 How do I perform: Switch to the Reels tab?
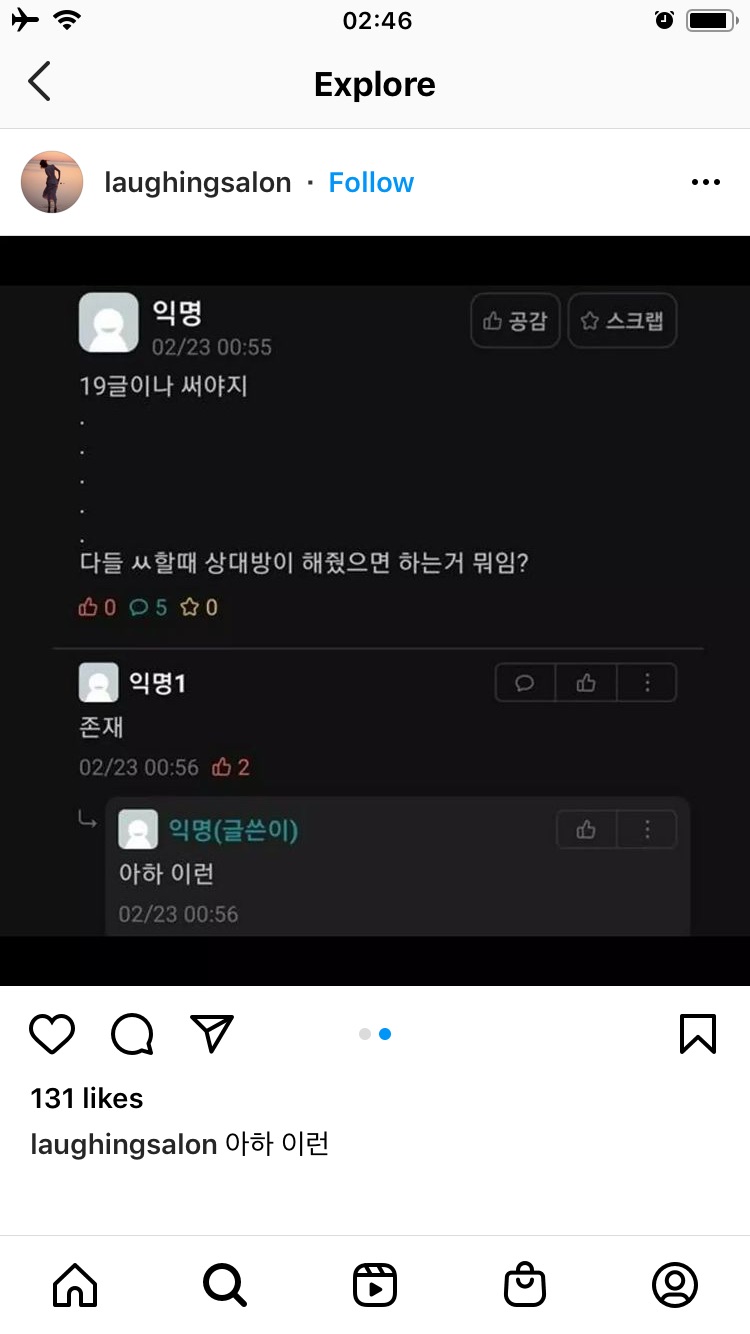click(x=375, y=1285)
